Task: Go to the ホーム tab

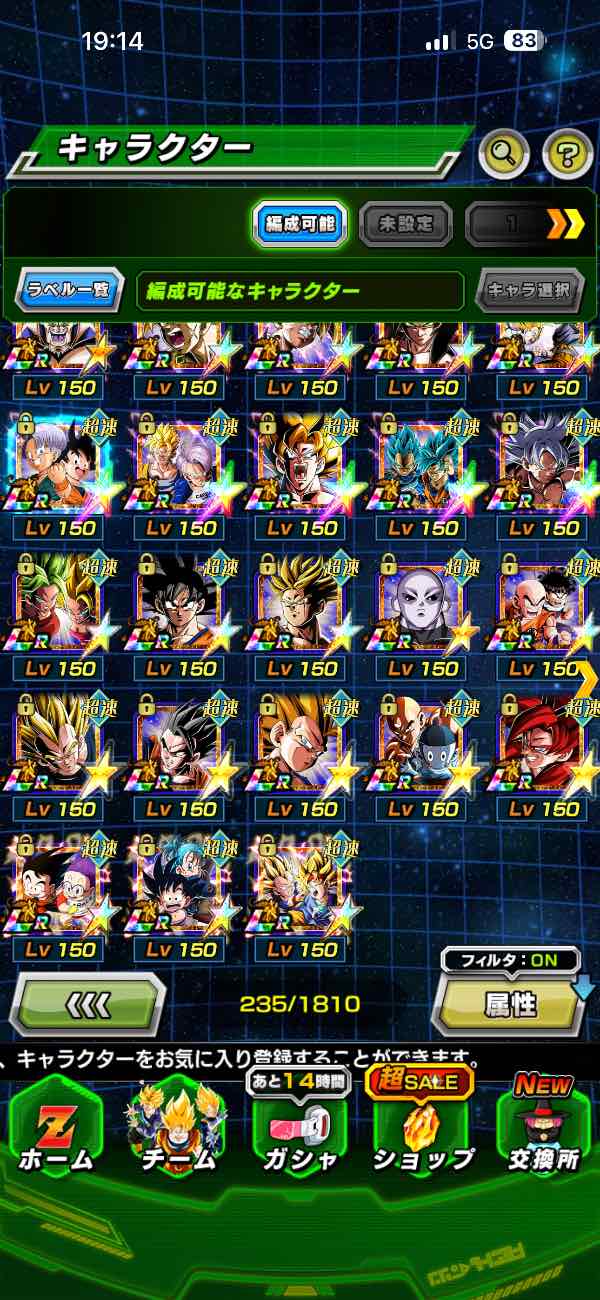Action: (56, 1130)
